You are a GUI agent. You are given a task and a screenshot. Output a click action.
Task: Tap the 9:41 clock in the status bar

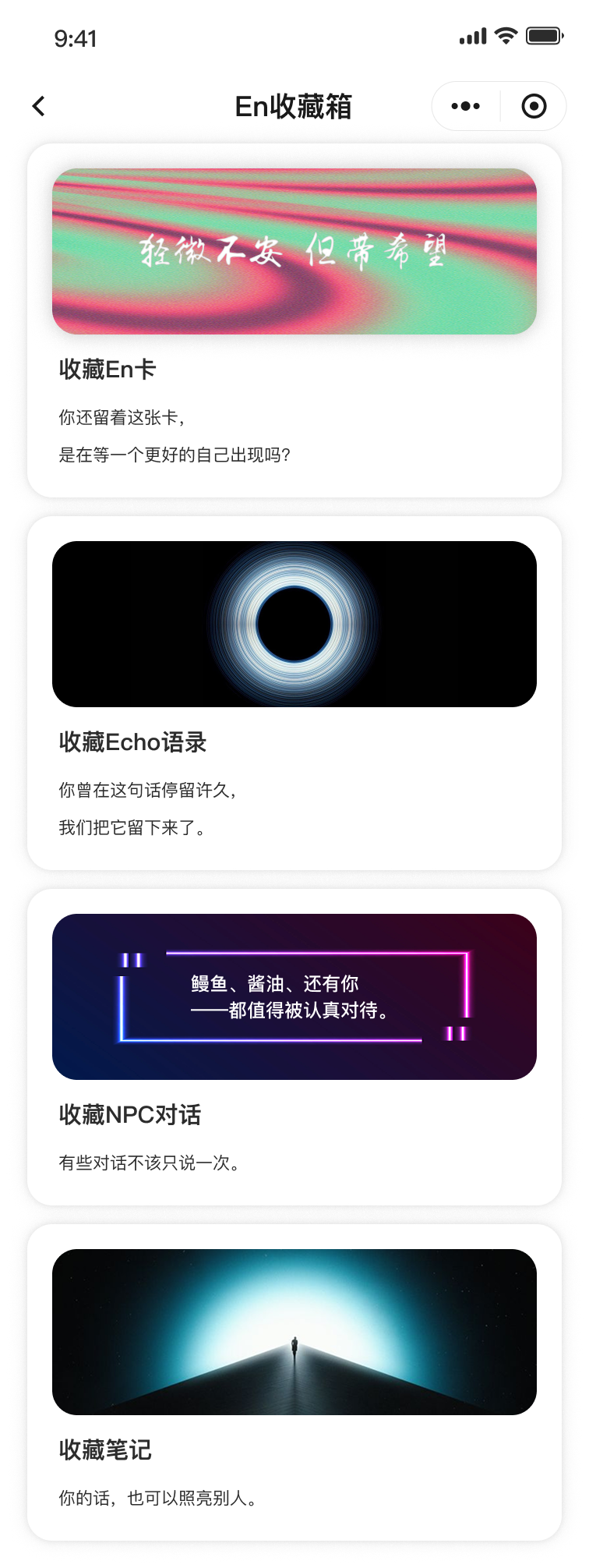tap(76, 39)
